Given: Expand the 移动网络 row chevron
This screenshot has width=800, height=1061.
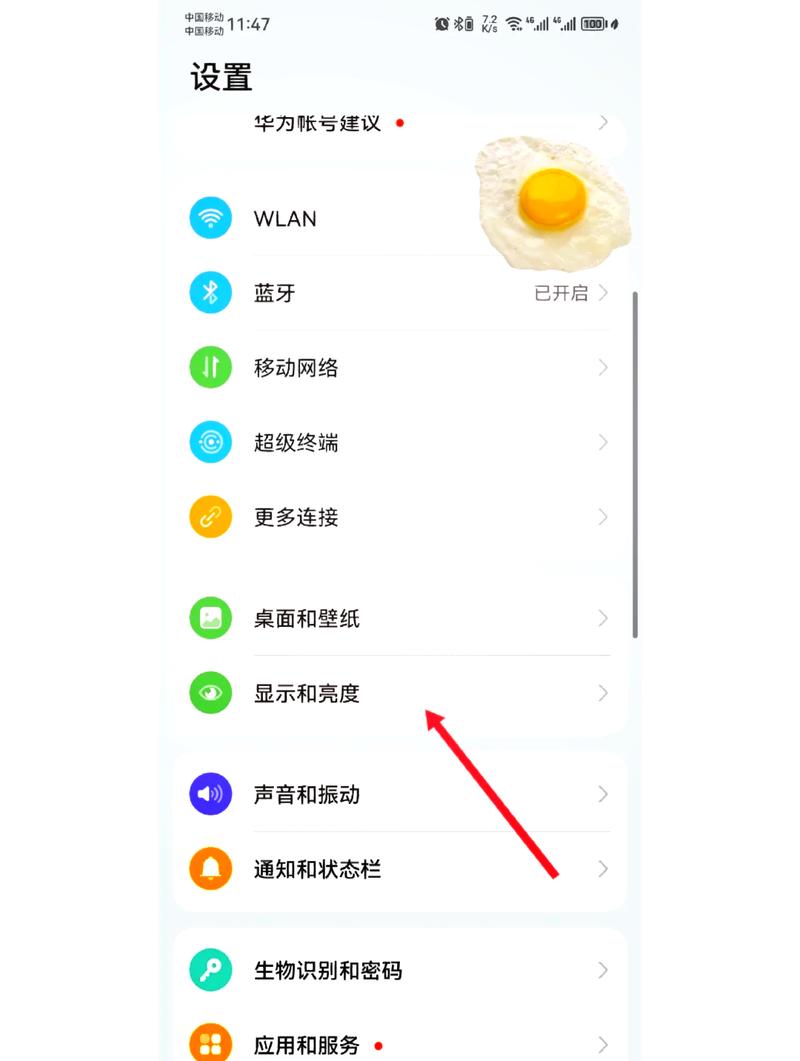Looking at the screenshot, I should coord(604,367).
